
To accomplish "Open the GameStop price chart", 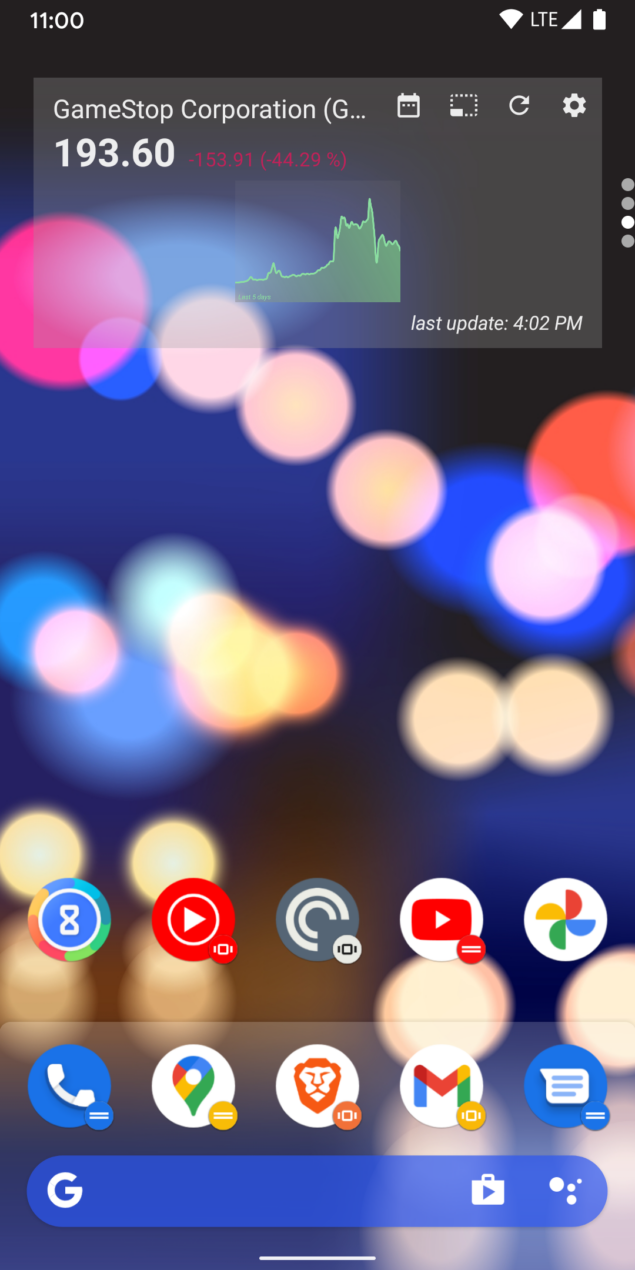I will 318,241.
